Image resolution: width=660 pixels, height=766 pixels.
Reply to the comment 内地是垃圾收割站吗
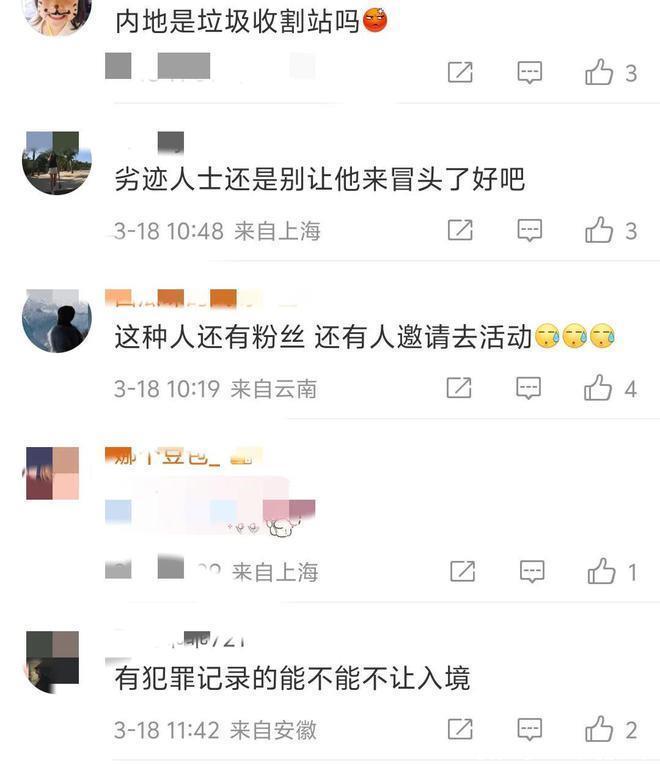click(530, 73)
